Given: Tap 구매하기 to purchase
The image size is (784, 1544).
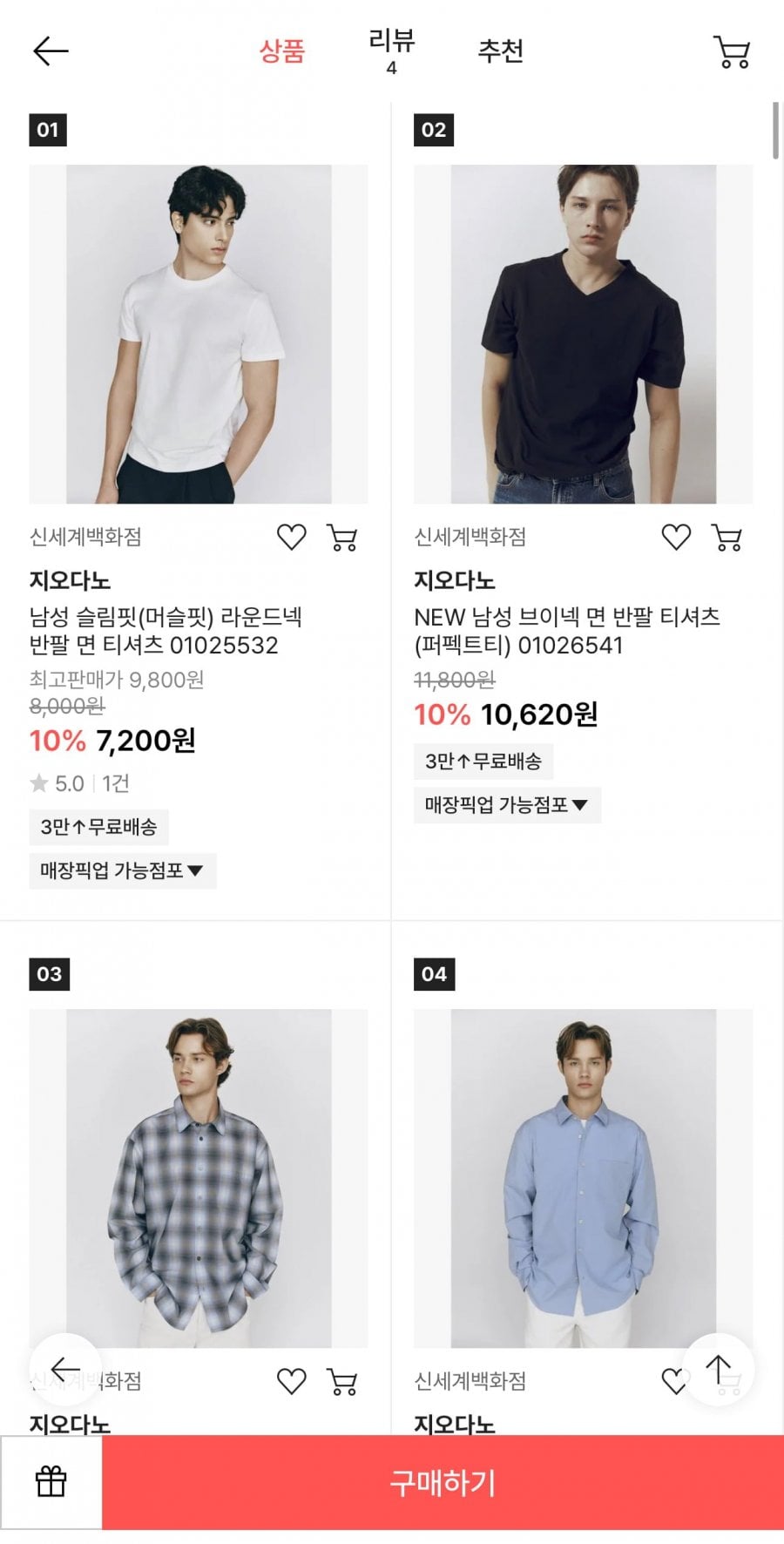Looking at the screenshot, I should (x=443, y=1482).
